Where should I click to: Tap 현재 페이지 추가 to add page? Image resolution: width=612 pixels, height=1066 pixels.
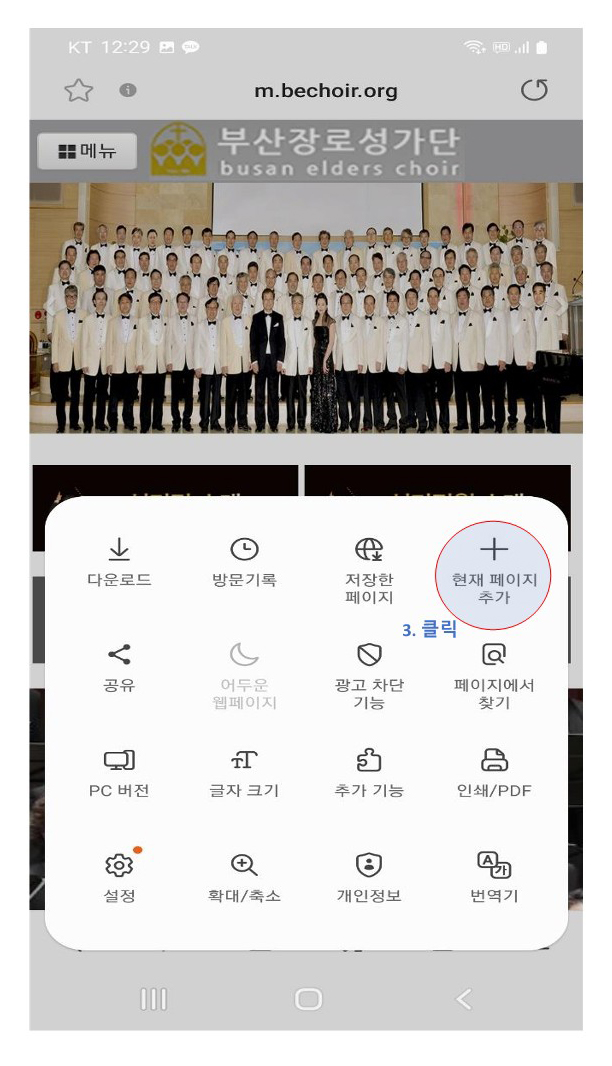coord(494,572)
